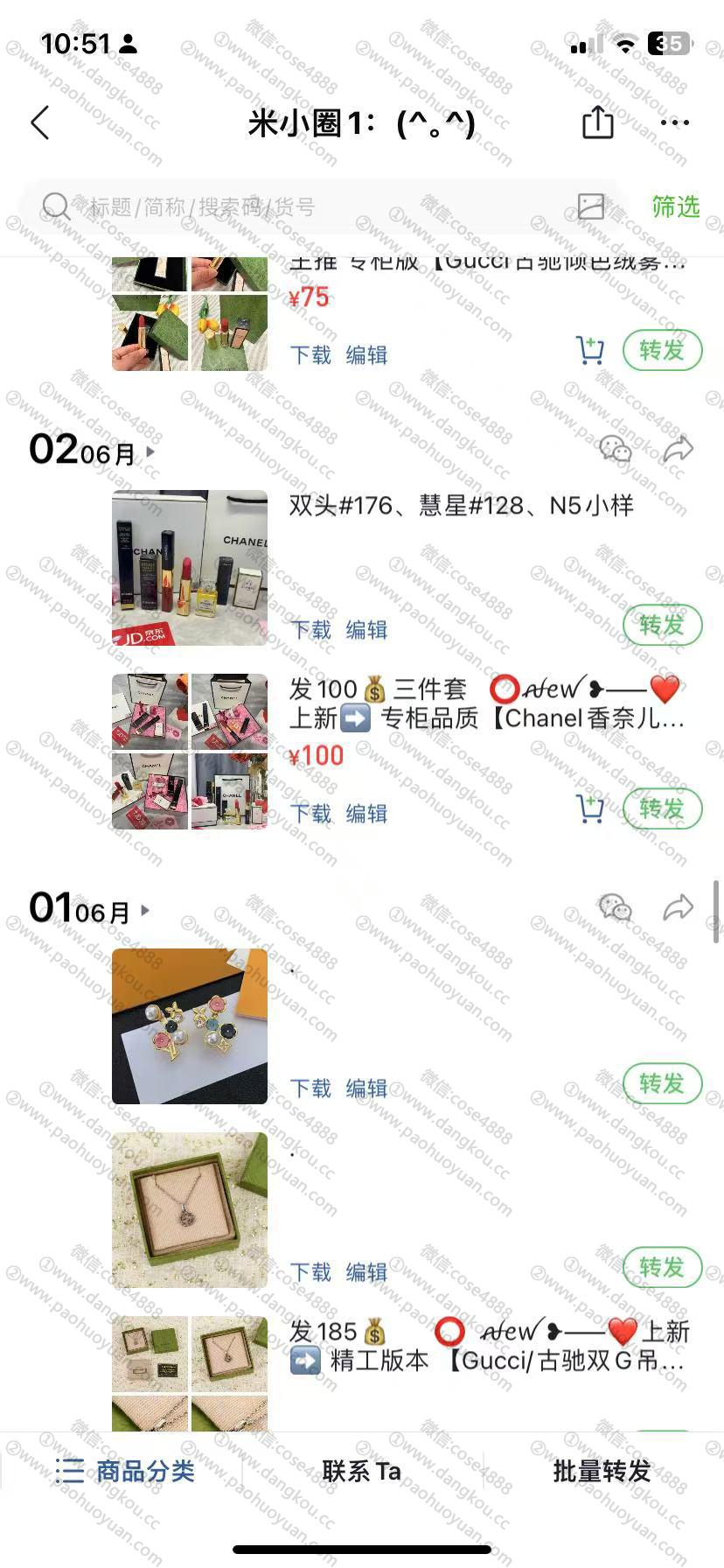Open the flower earrings photo post
The height and width of the screenshot is (1568, 724).
pos(190,1026)
